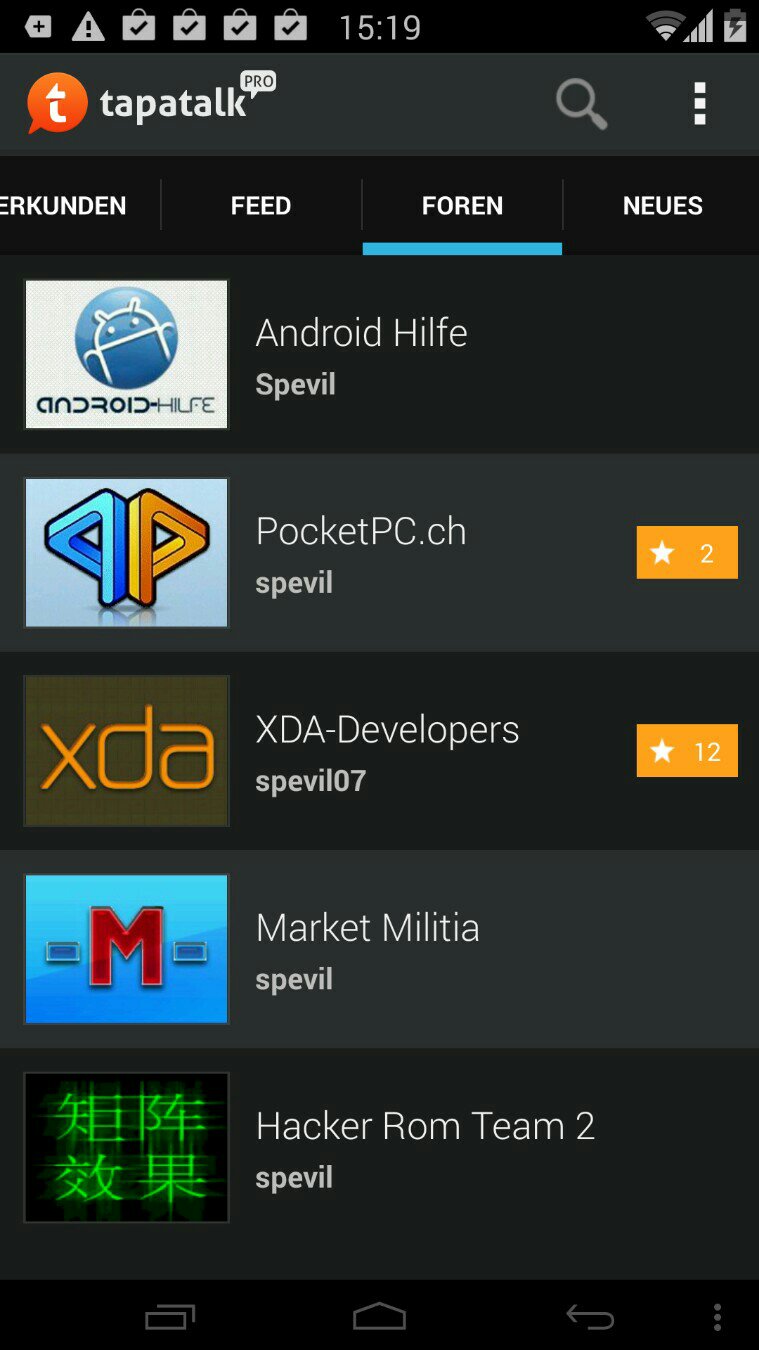Screen dimensions: 759x1350
Task: Switch to the Neues tab
Action: 662,206
